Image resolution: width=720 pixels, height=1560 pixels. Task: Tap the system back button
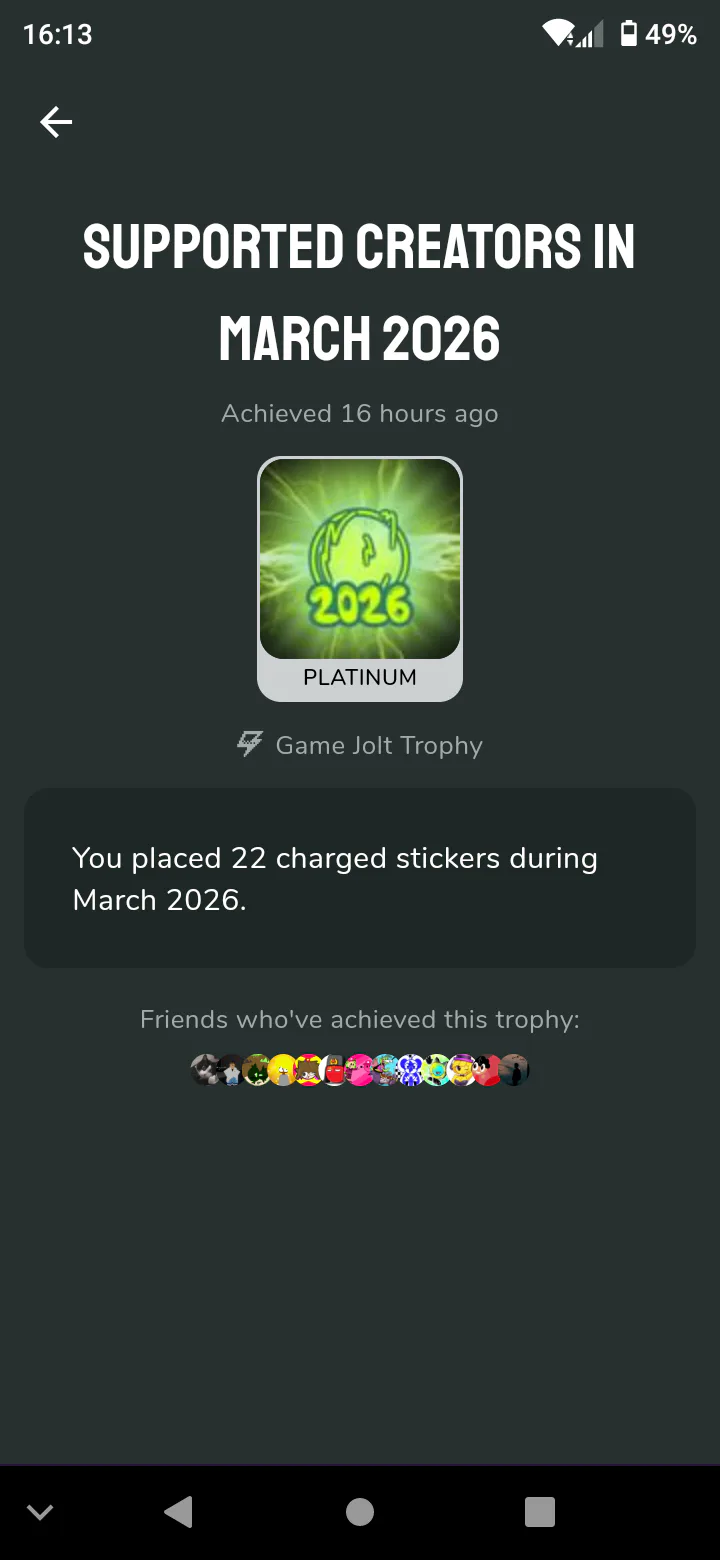178,1512
